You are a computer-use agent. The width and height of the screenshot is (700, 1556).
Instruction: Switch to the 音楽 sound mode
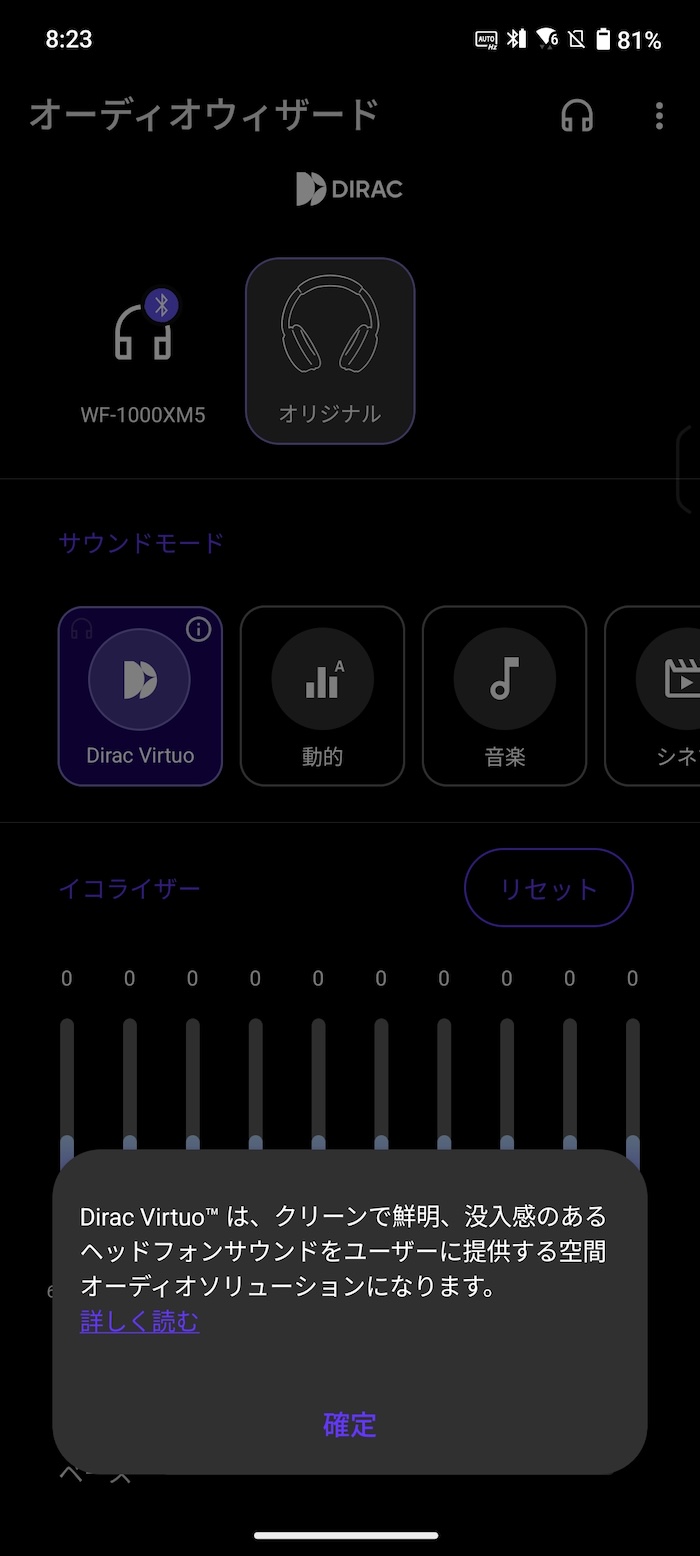[x=504, y=696]
